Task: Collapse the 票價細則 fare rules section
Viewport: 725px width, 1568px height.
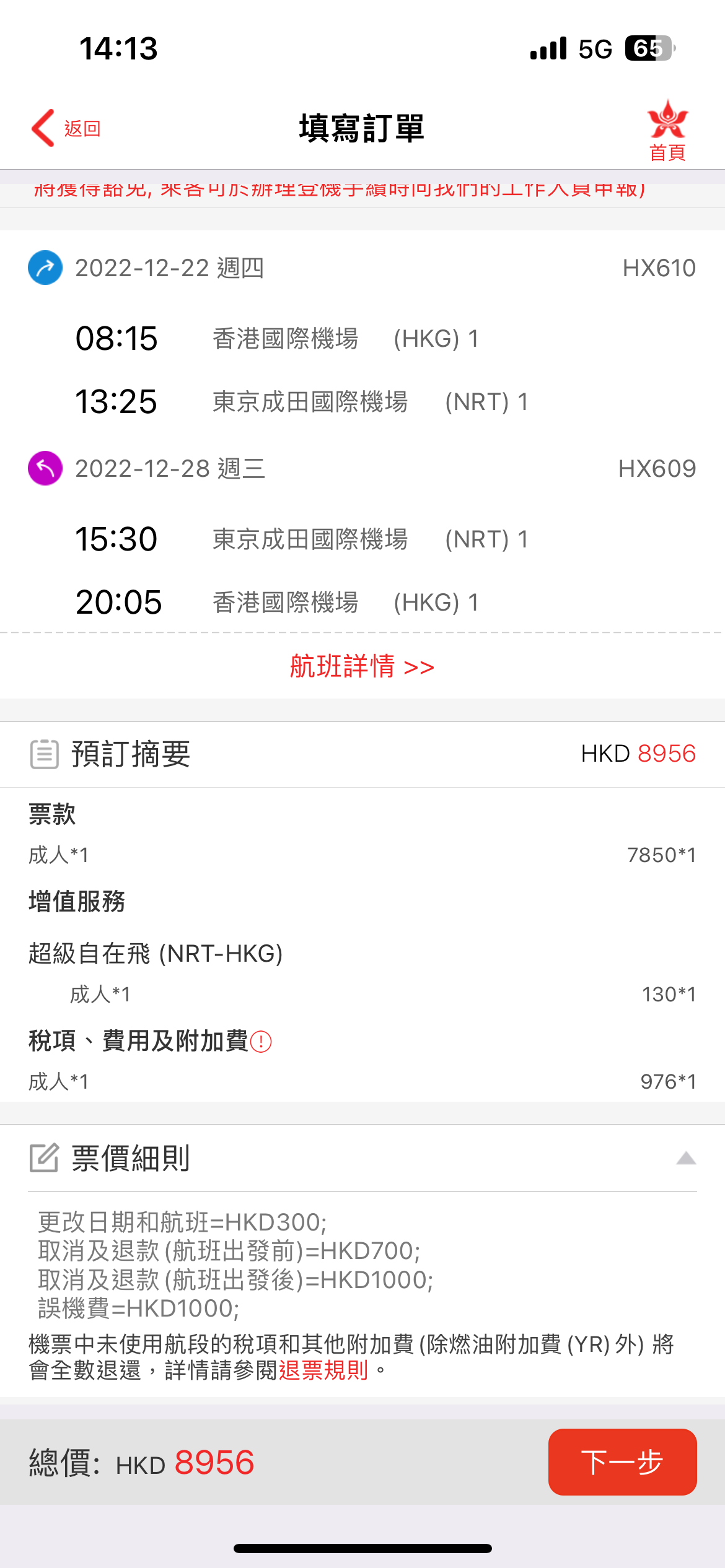Action: pos(686,1158)
